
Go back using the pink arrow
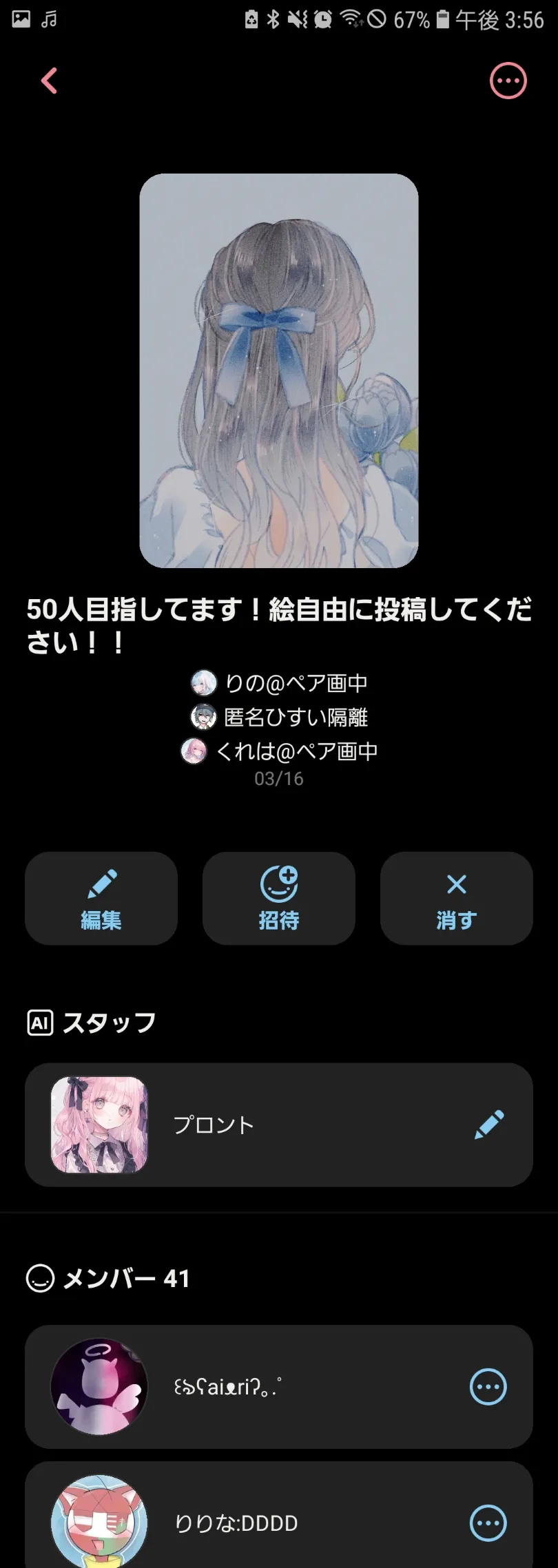coord(49,81)
